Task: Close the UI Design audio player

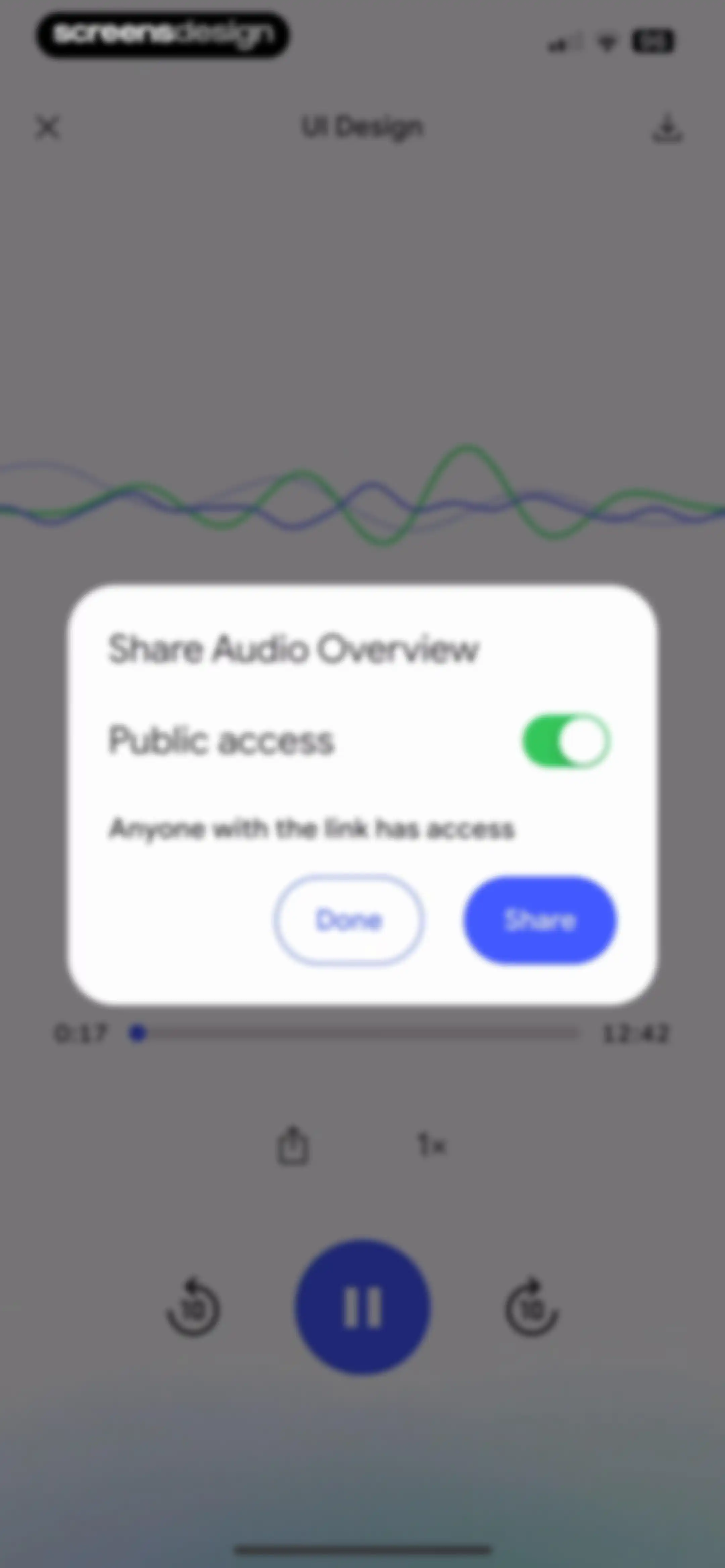Action: coord(47,128)
